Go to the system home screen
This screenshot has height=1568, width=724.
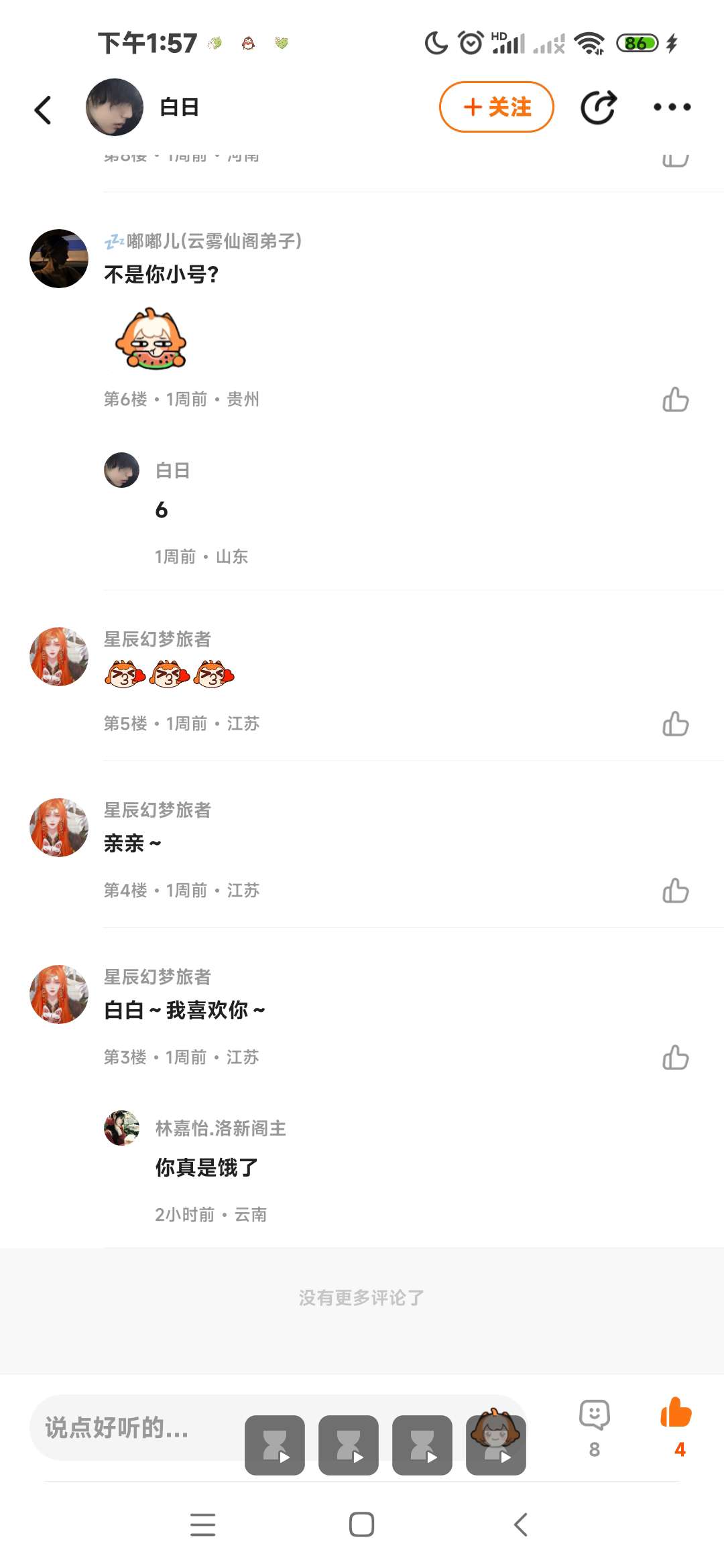pos(361,1524)
